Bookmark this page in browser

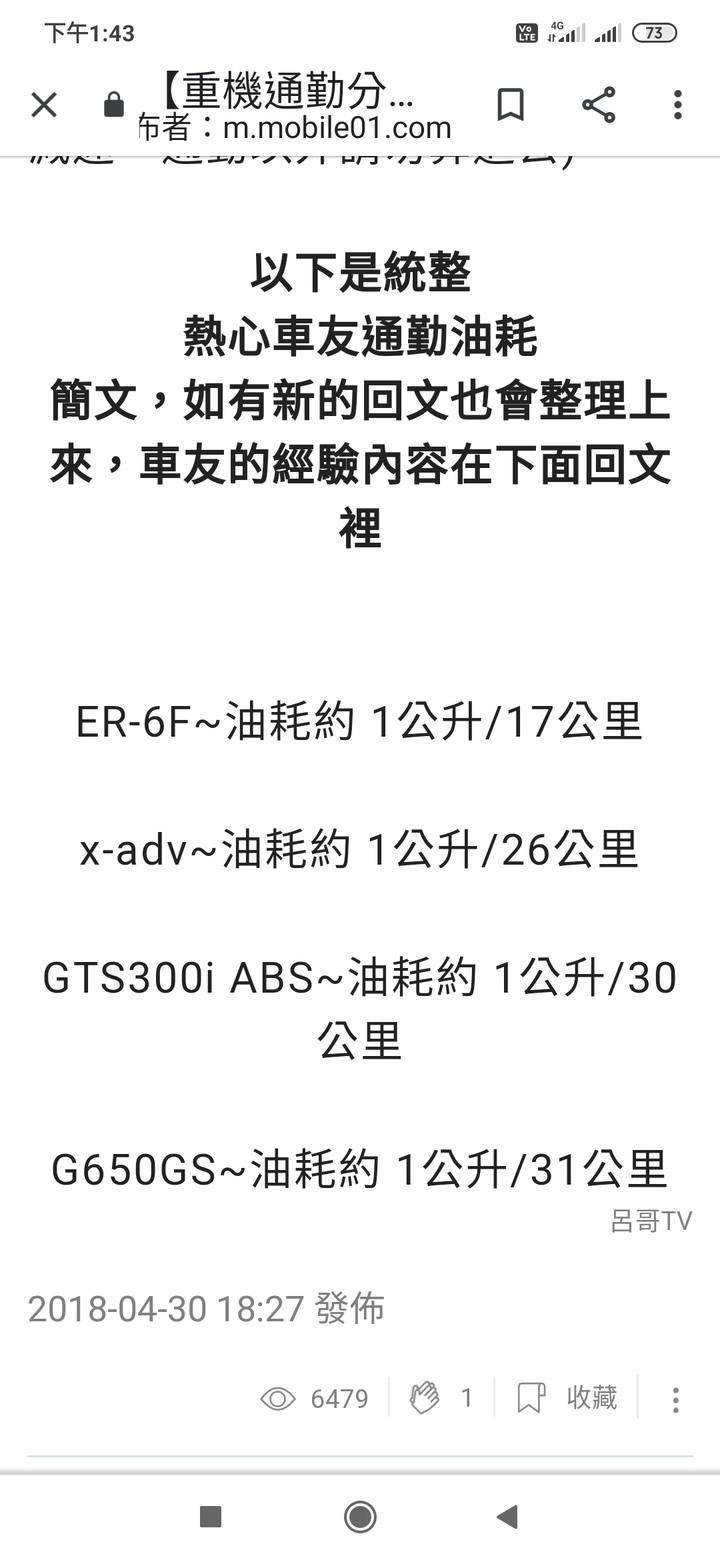point(511,105)
